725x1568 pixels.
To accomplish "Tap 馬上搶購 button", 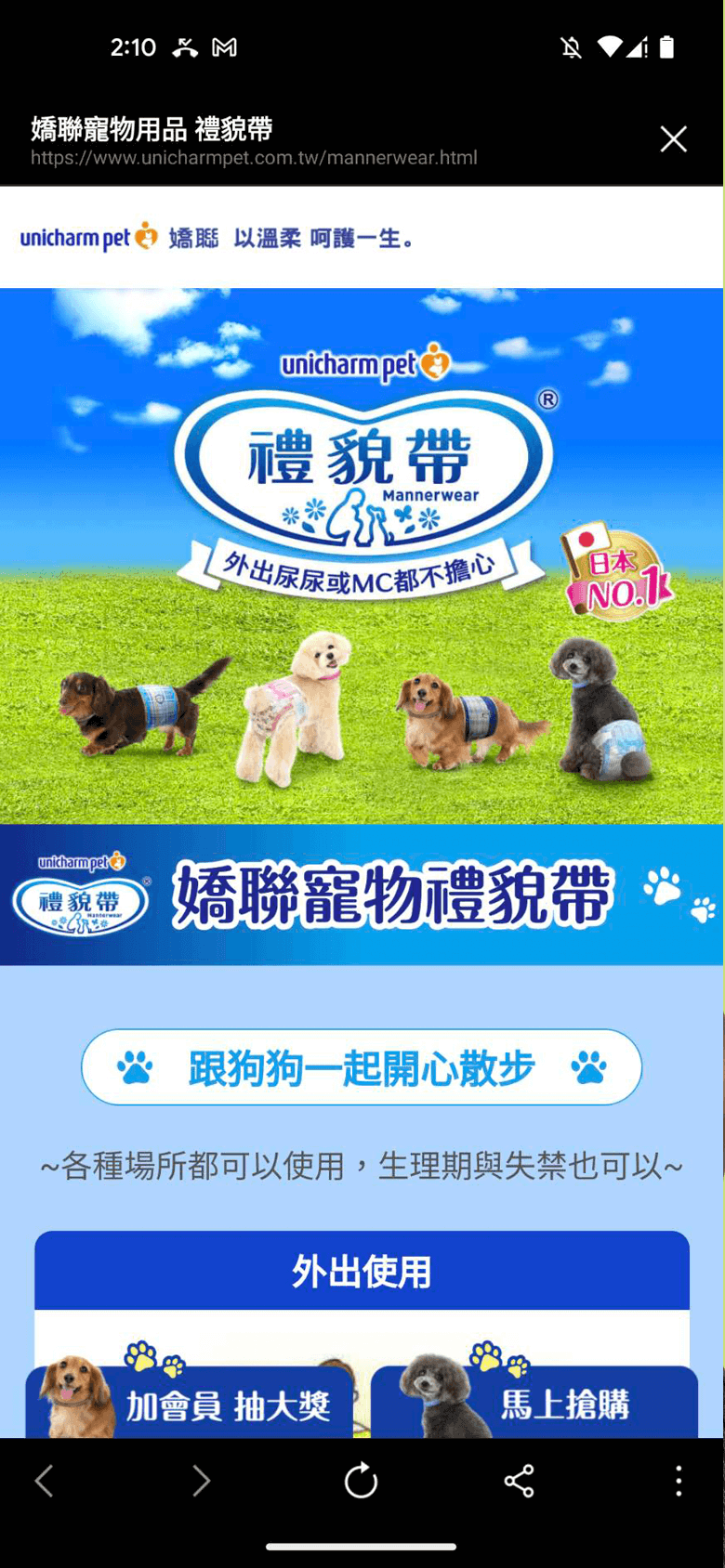I will coord(535,1404).
